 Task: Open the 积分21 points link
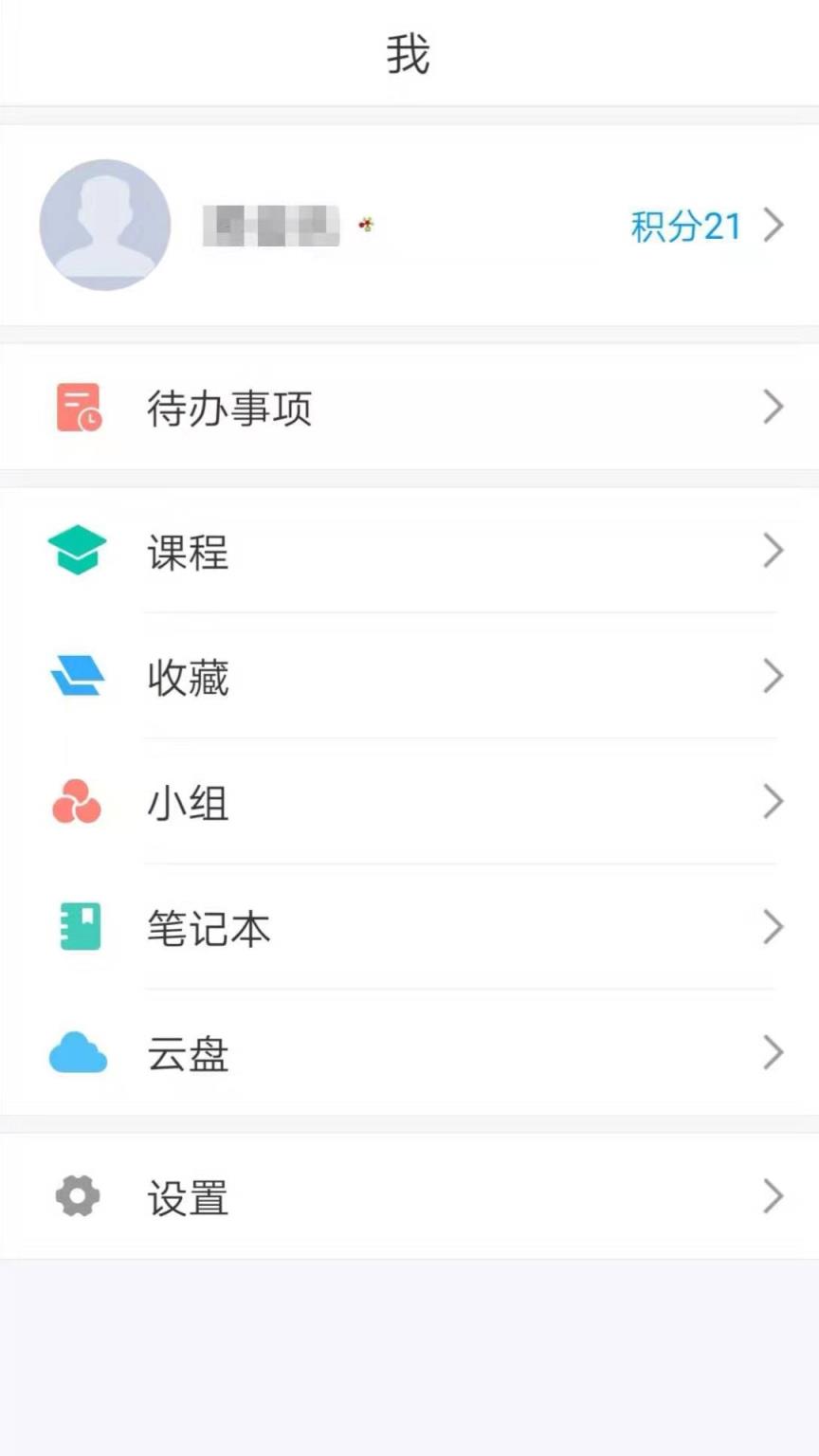[x=684, y=226]
